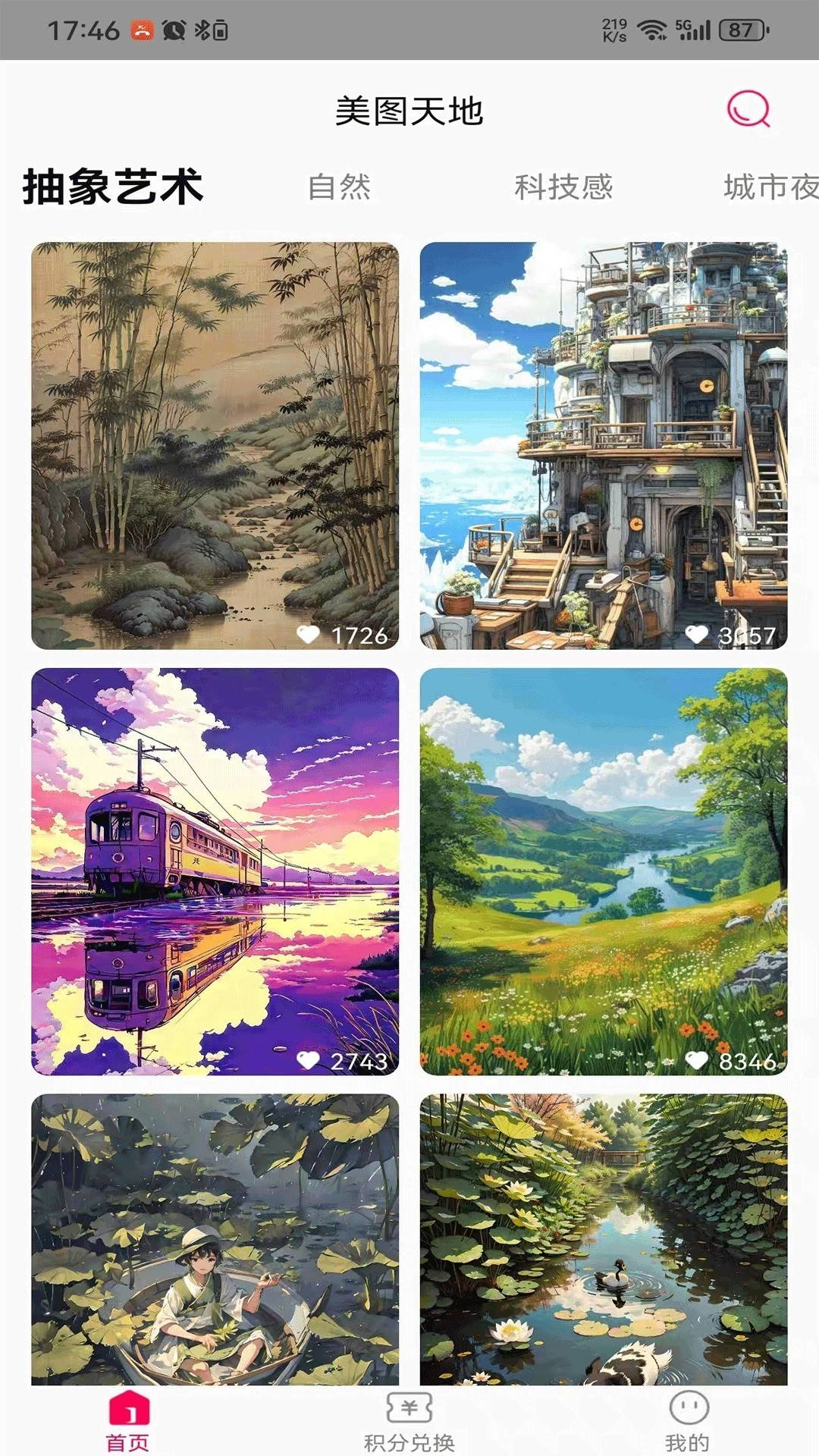Switch to the 科技感 category tab
This screenshot has height=1456, width=819.
click(566, 186)
